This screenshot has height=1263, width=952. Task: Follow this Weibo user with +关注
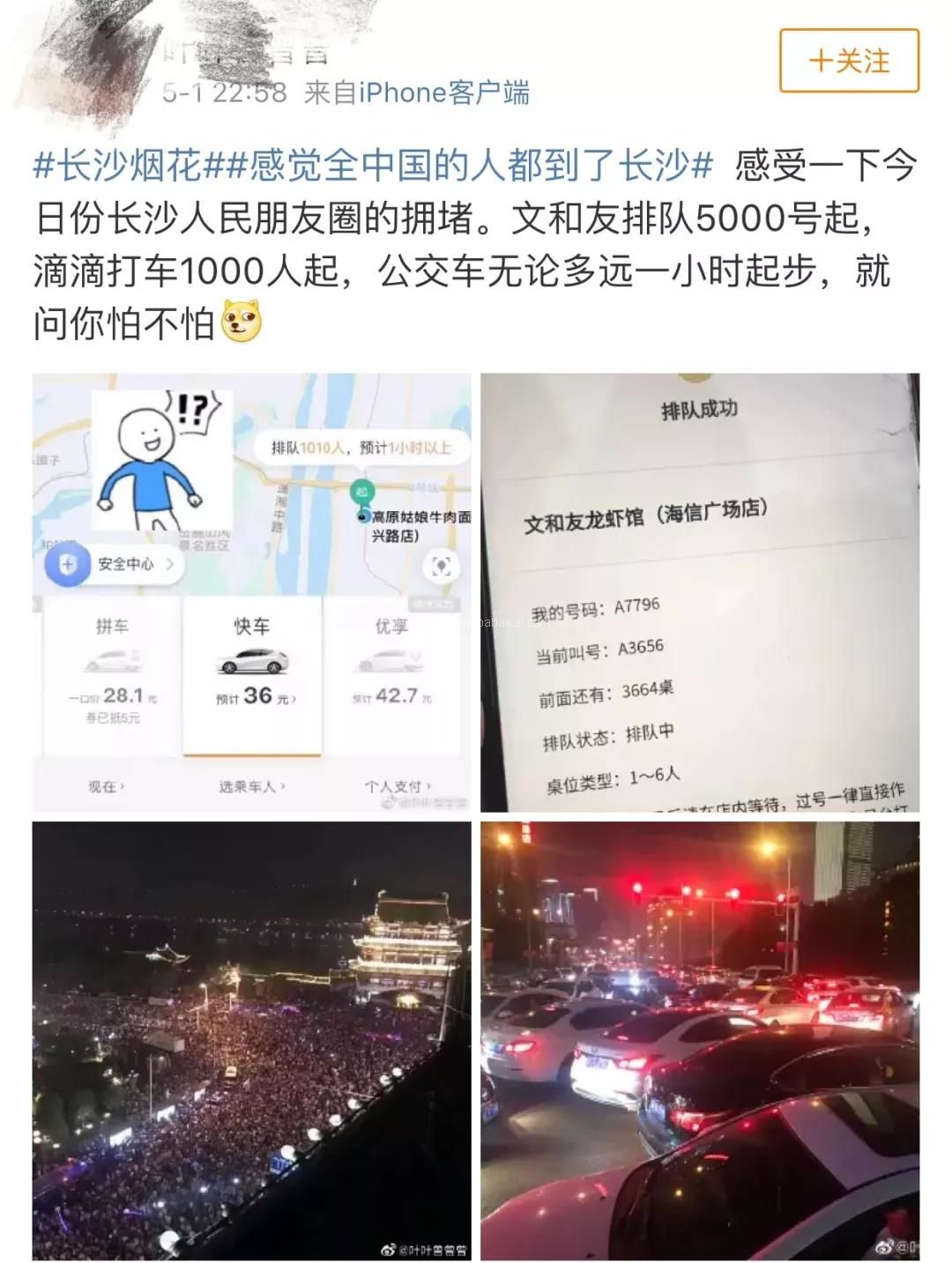point(849,61)
